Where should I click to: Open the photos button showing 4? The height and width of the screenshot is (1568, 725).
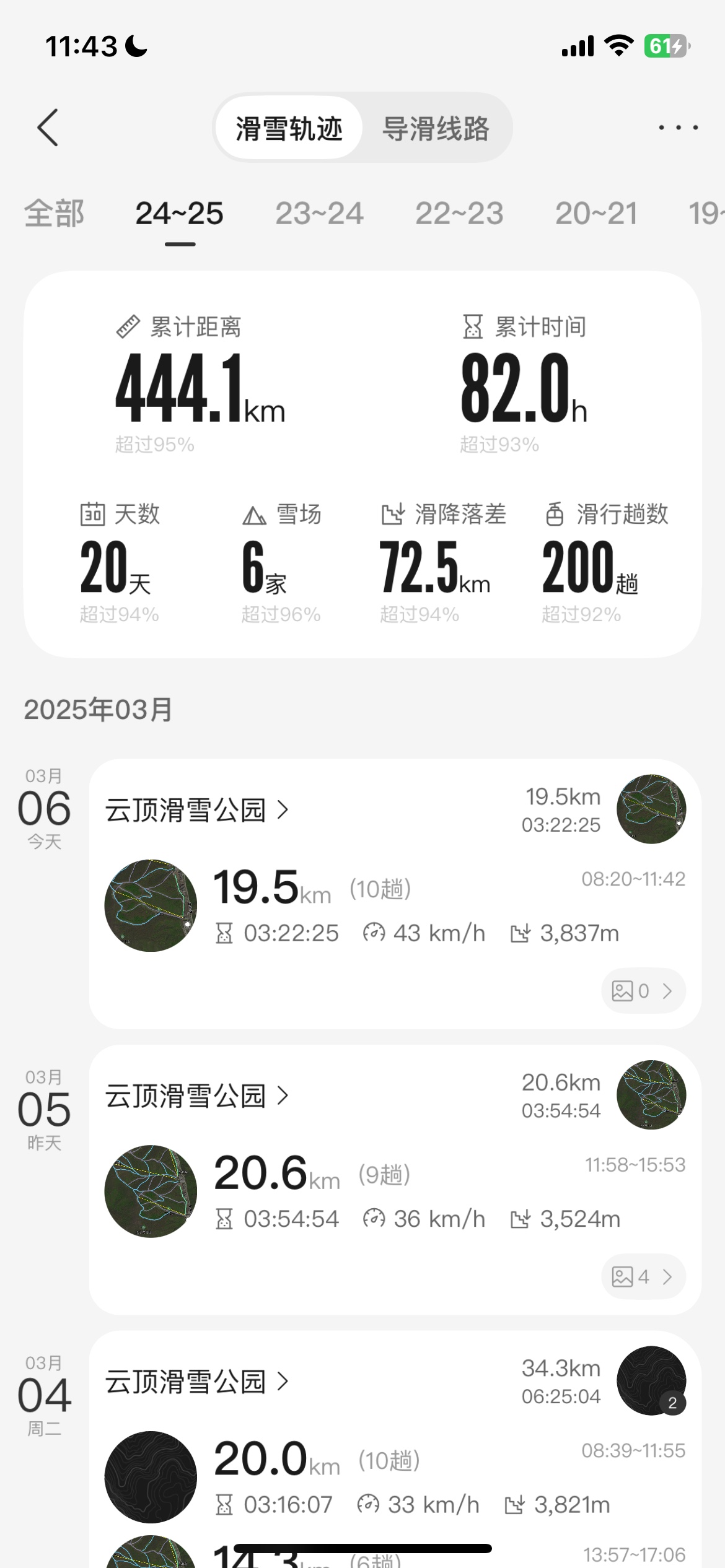(643, 1277)
